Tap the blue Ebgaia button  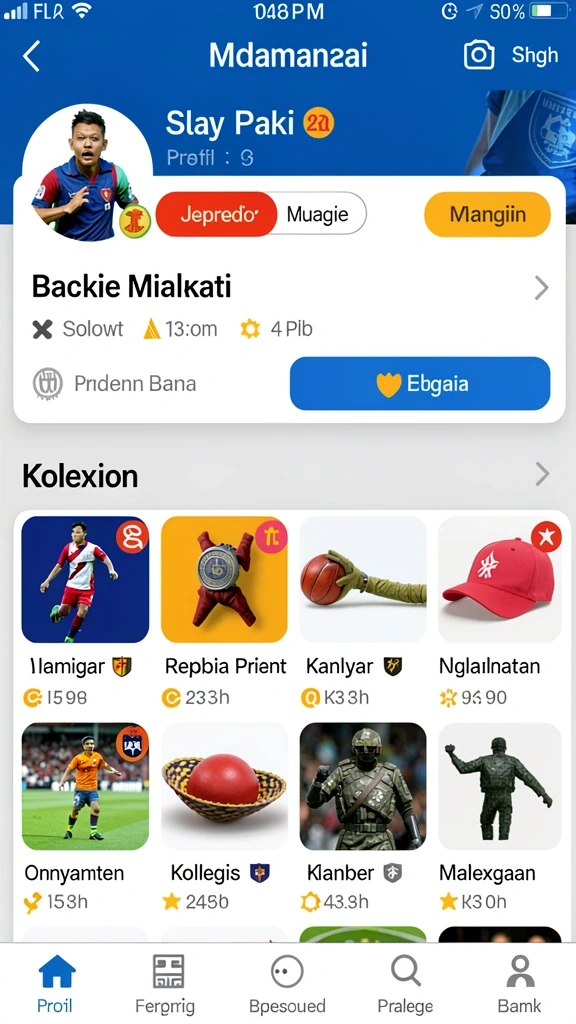[x=420, y=383]
